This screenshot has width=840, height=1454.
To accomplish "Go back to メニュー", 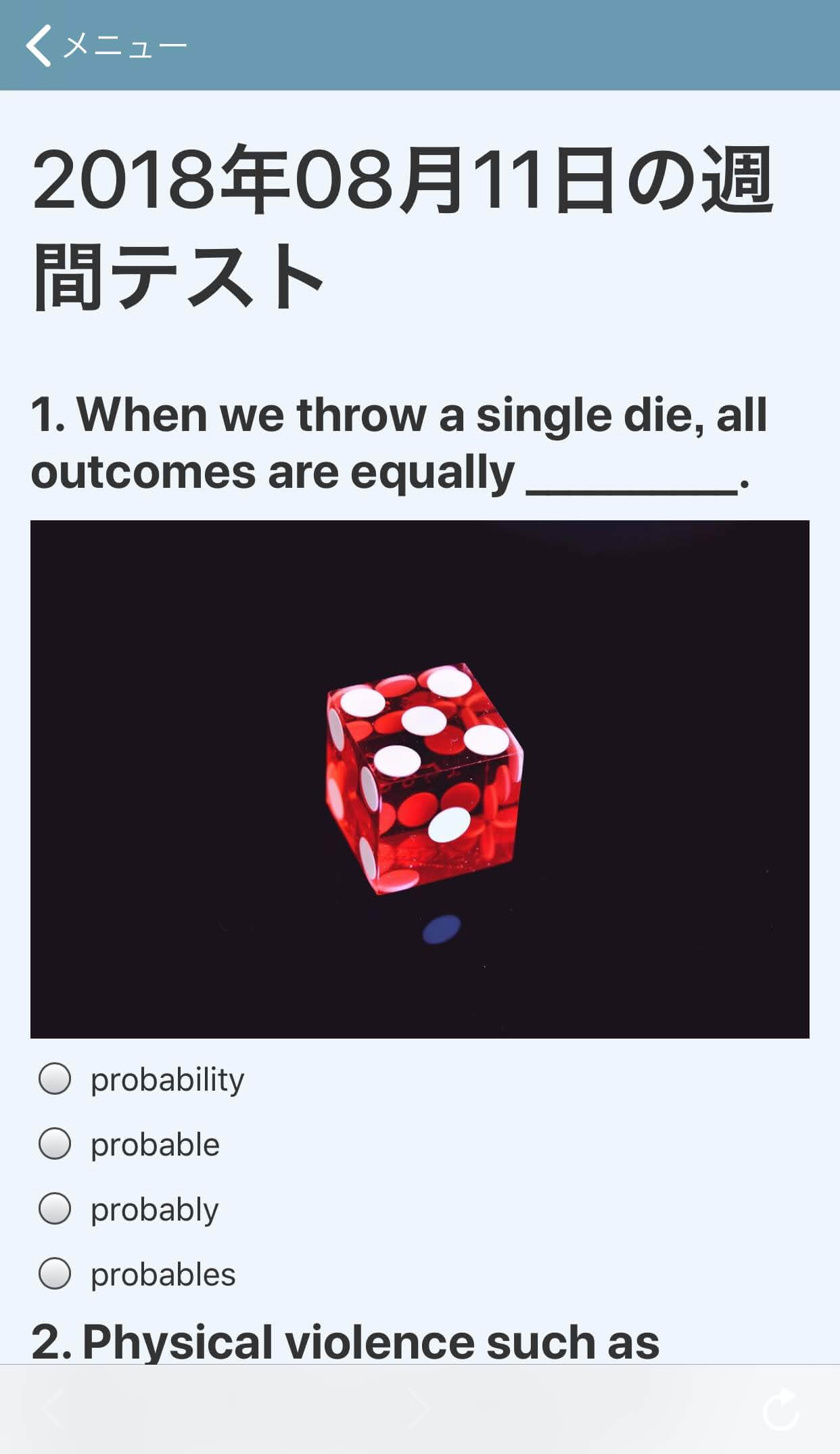I will pyautogui.click(x=106, y=46).
